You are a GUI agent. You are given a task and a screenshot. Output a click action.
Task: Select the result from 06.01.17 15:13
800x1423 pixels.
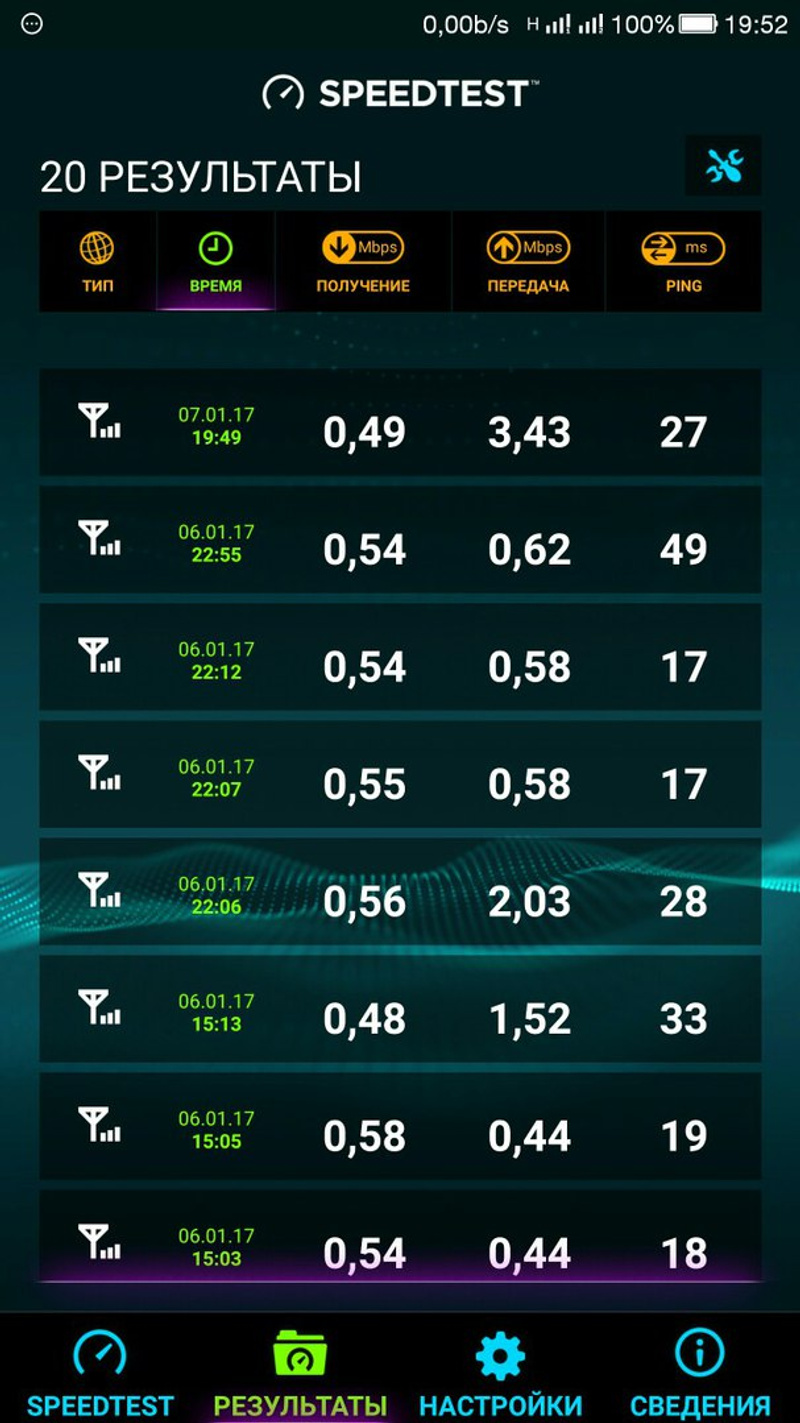click(x=400, y=1008)
